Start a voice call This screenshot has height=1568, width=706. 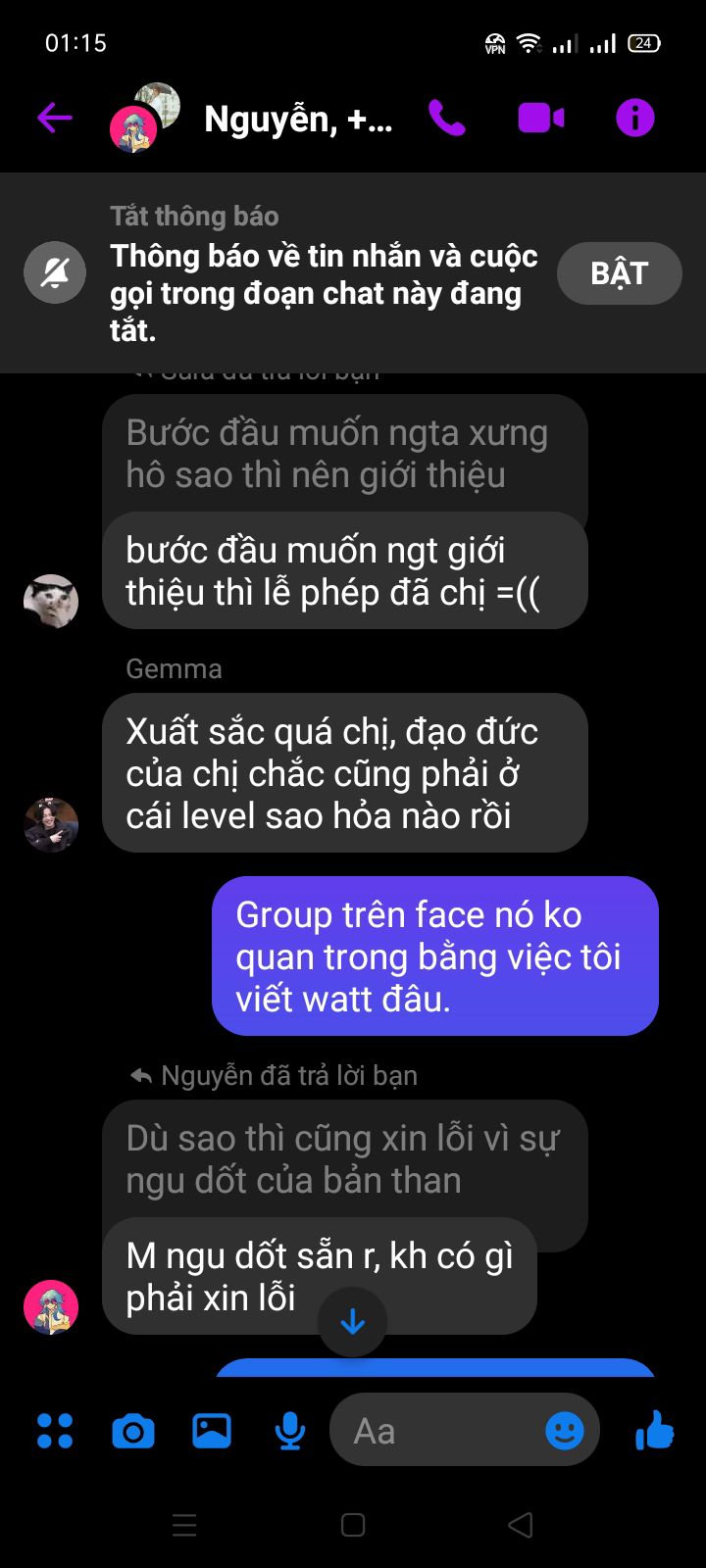click(447, 119)
